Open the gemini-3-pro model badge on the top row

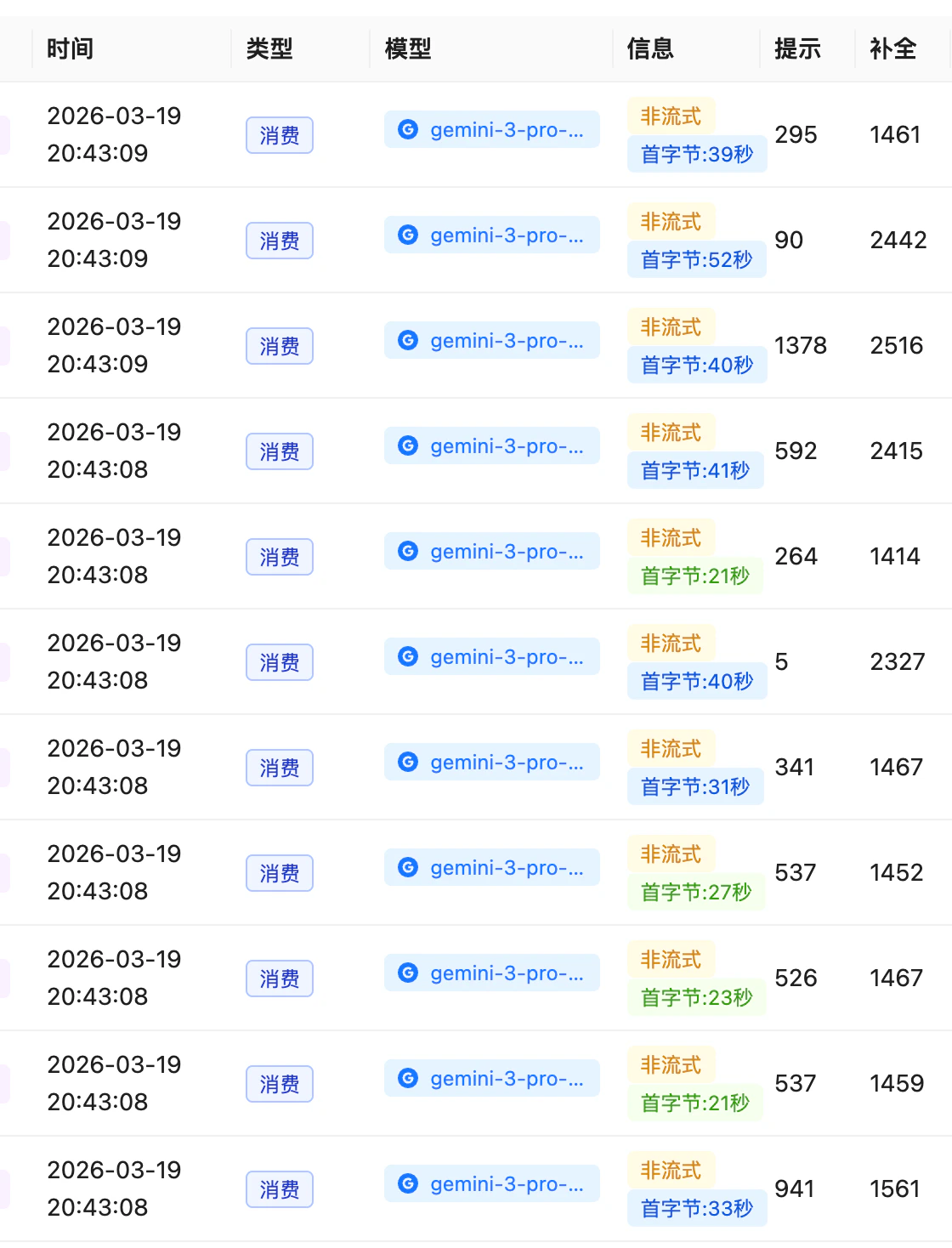click(x=491, y=129)
